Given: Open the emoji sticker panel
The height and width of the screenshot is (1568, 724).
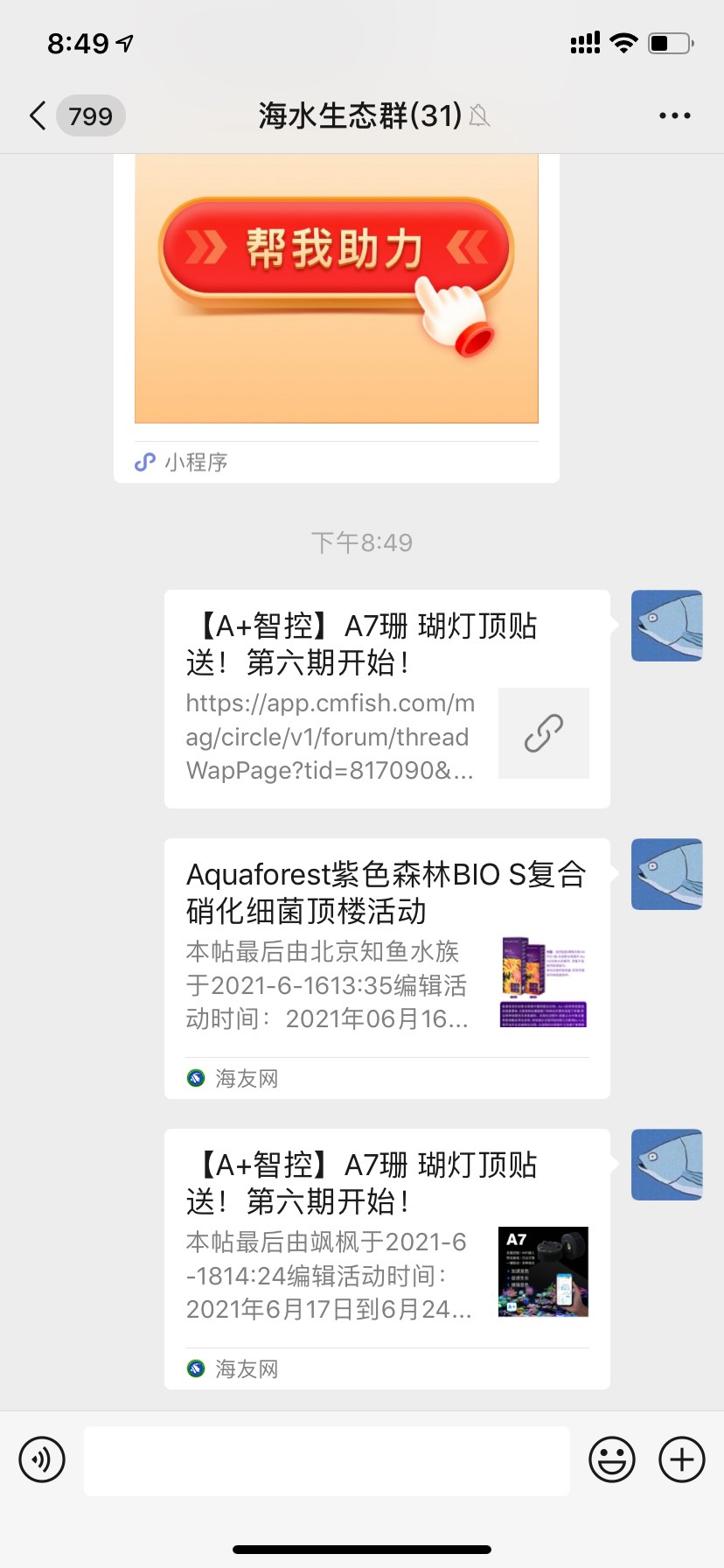Looking at the screenshot, I should coord(611,1459).
